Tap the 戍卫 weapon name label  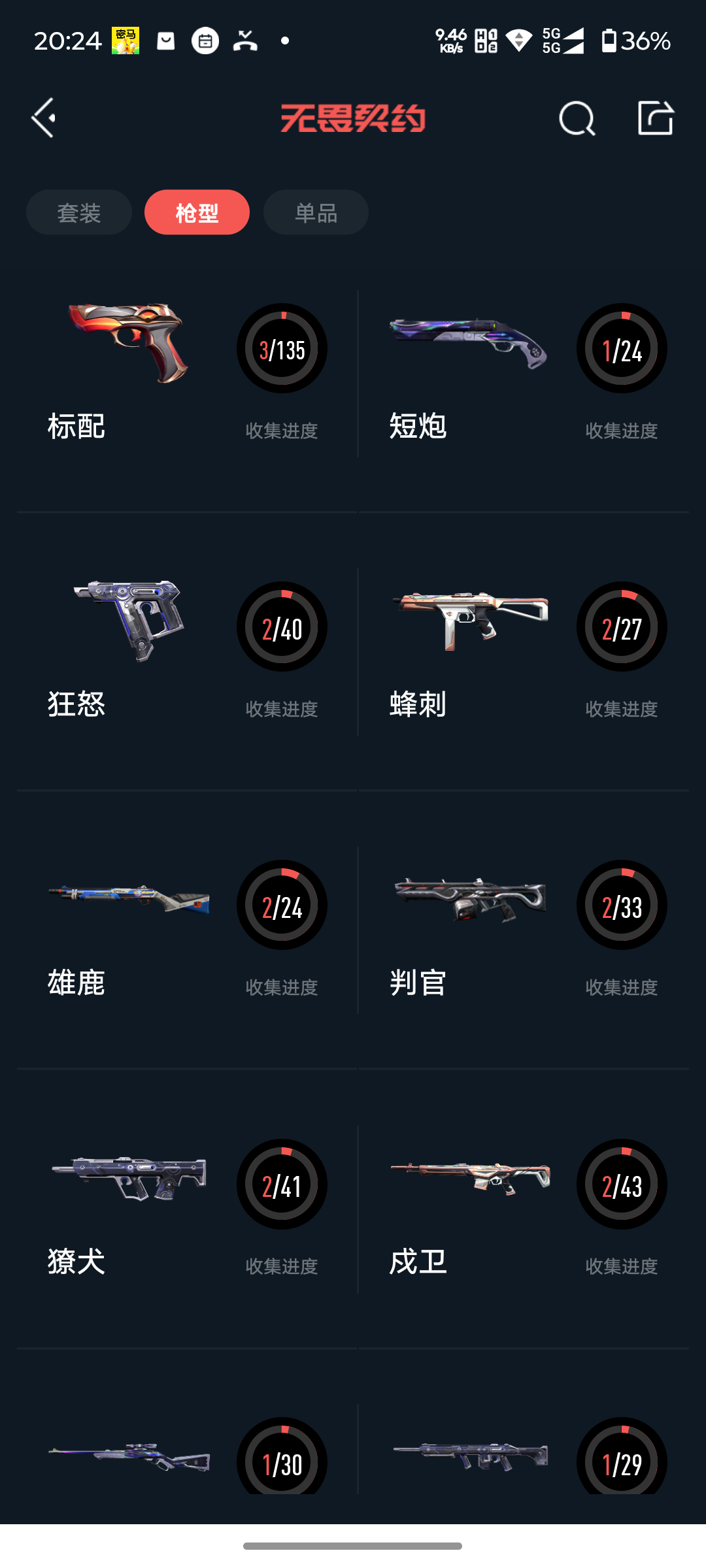[418, 1261]
